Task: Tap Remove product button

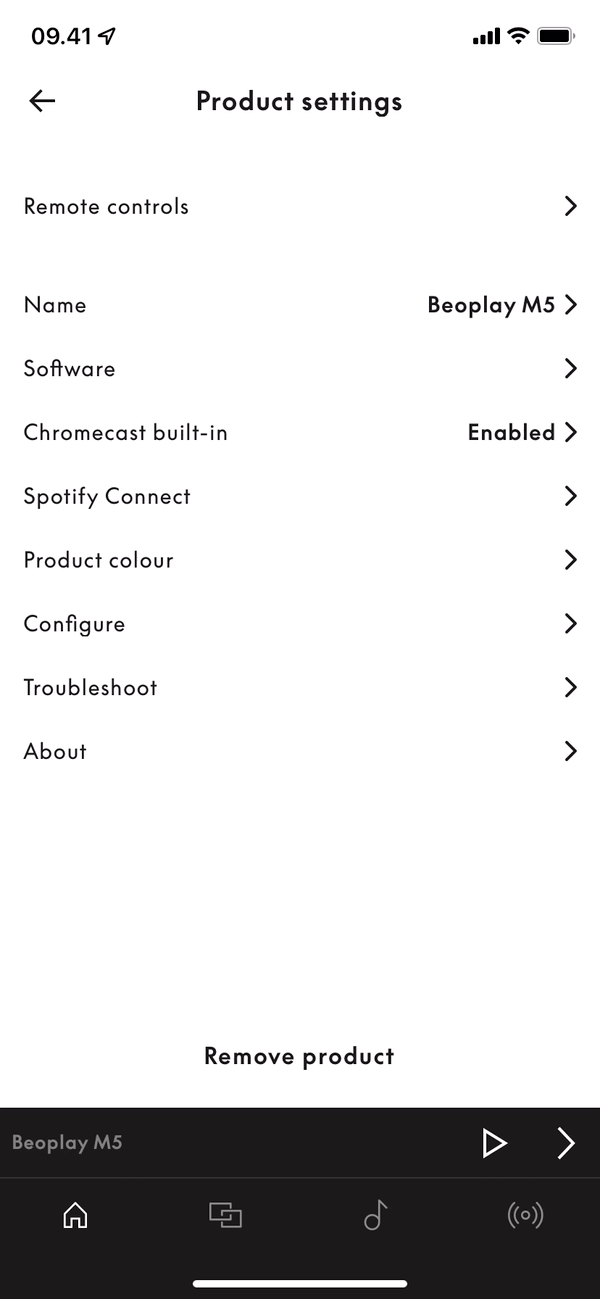Action: [299, 1056]
